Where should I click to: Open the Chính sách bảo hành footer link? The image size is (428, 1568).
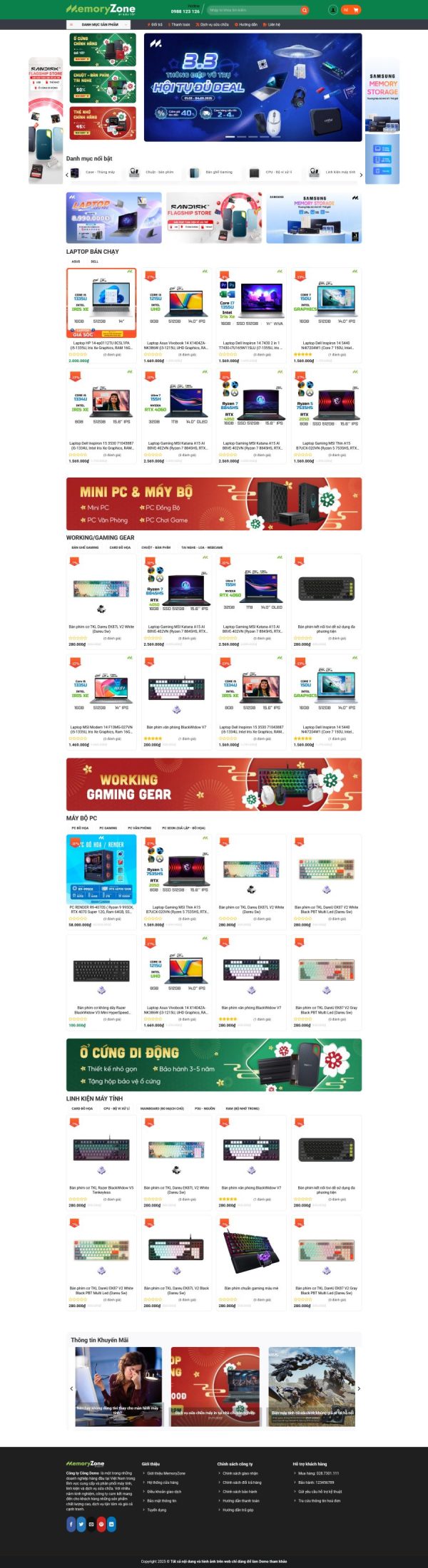[x=240, y=1491]
